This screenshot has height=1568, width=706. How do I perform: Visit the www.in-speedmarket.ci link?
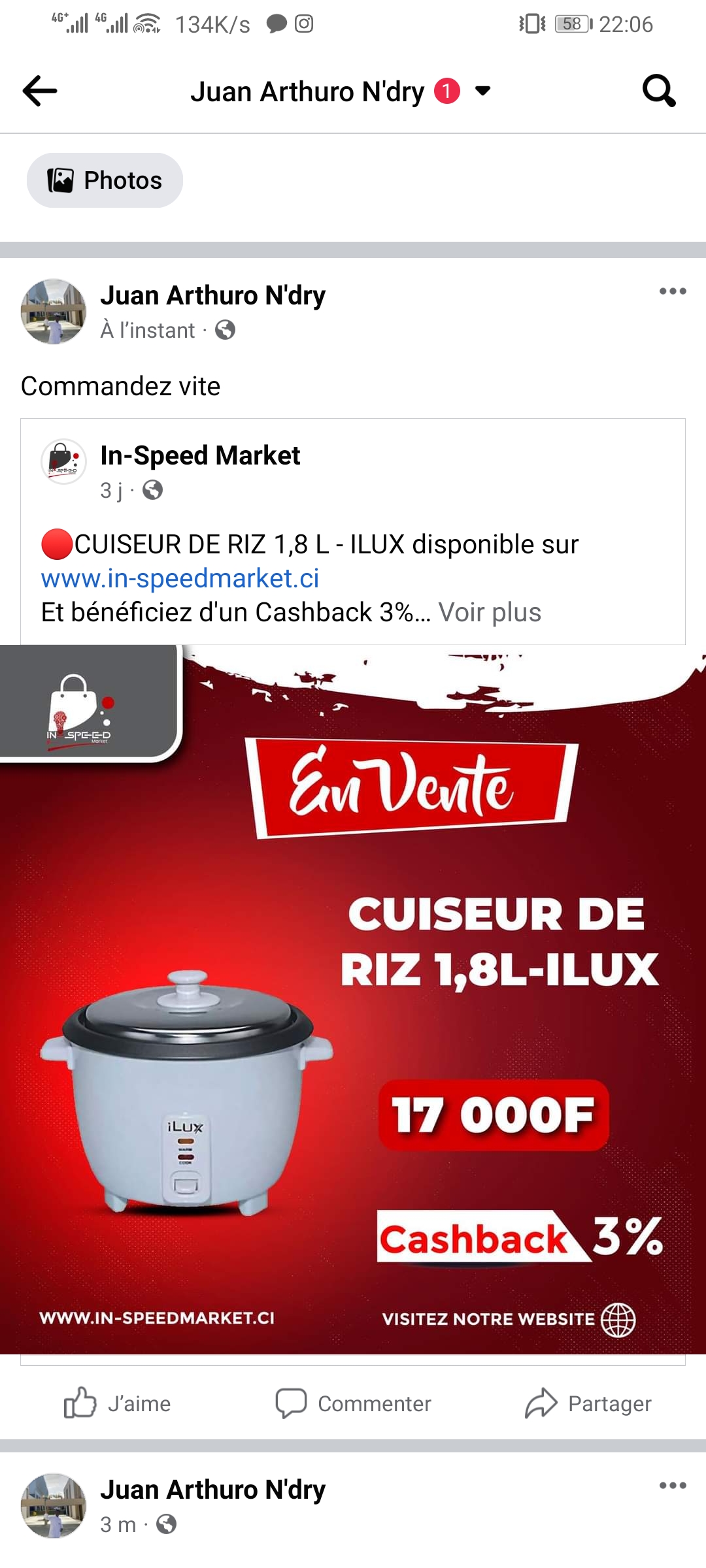coord(180,578)
